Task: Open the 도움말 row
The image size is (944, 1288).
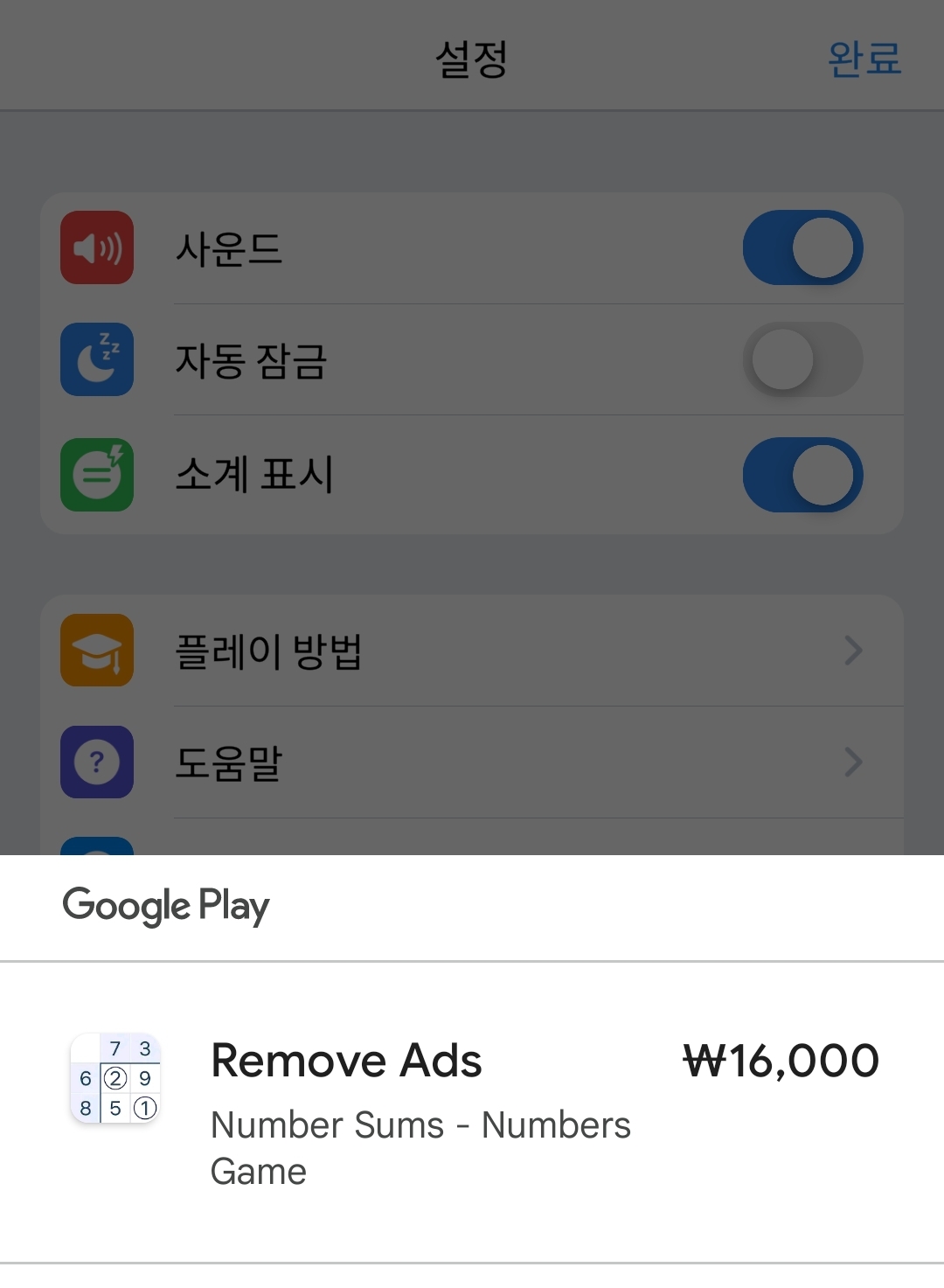Action: [x=472, y=762]
